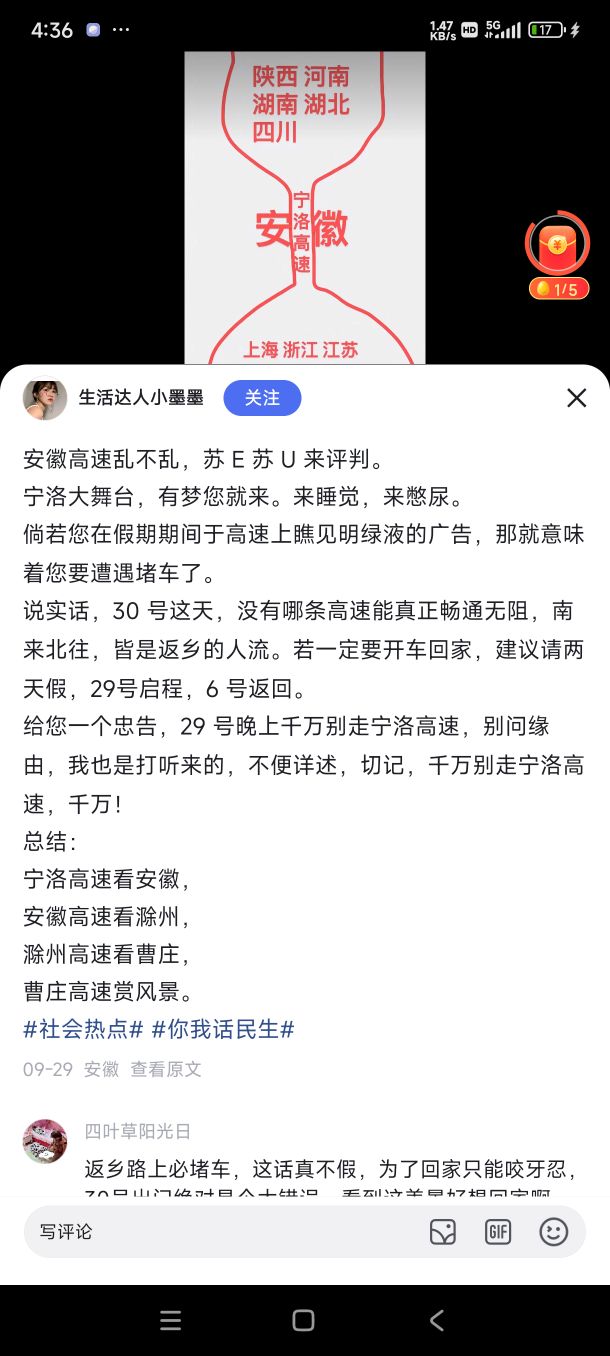This screenshot has height=1356, width=610.
Task: Tap 查看原文 to view the original post
Action: pos(166,1069)
